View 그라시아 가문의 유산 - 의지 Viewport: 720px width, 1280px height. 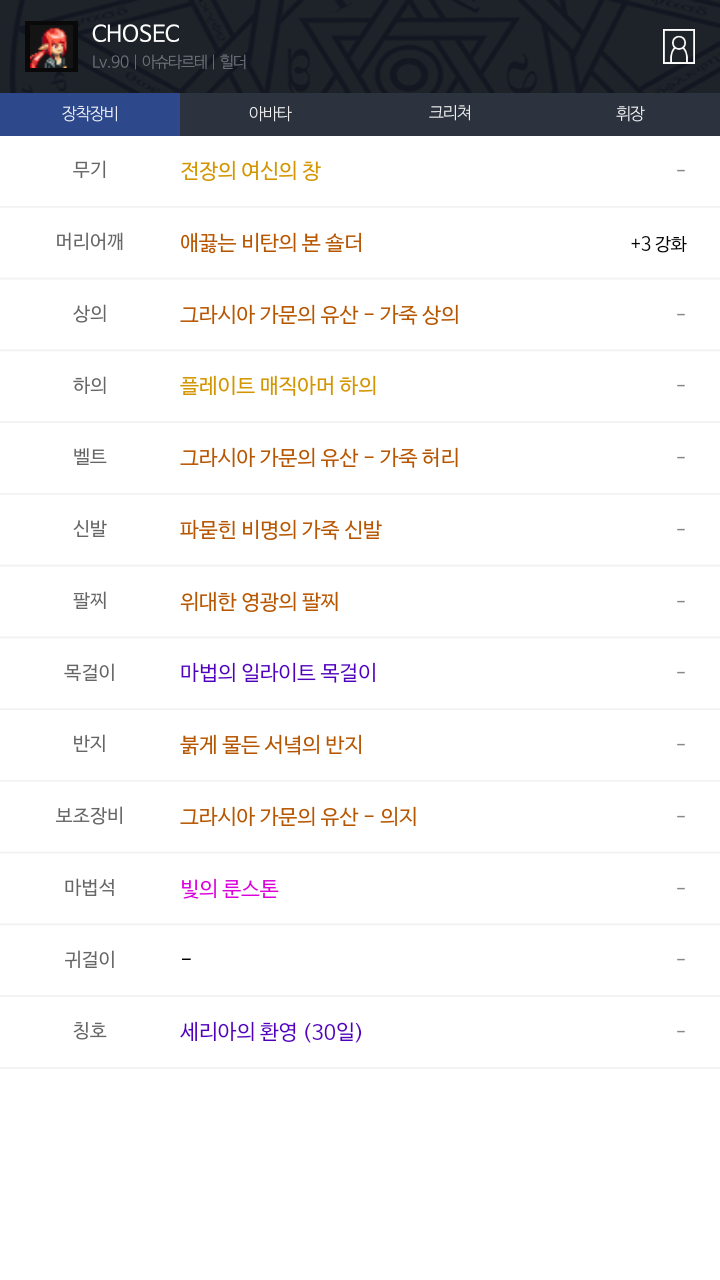click(298, 817)
